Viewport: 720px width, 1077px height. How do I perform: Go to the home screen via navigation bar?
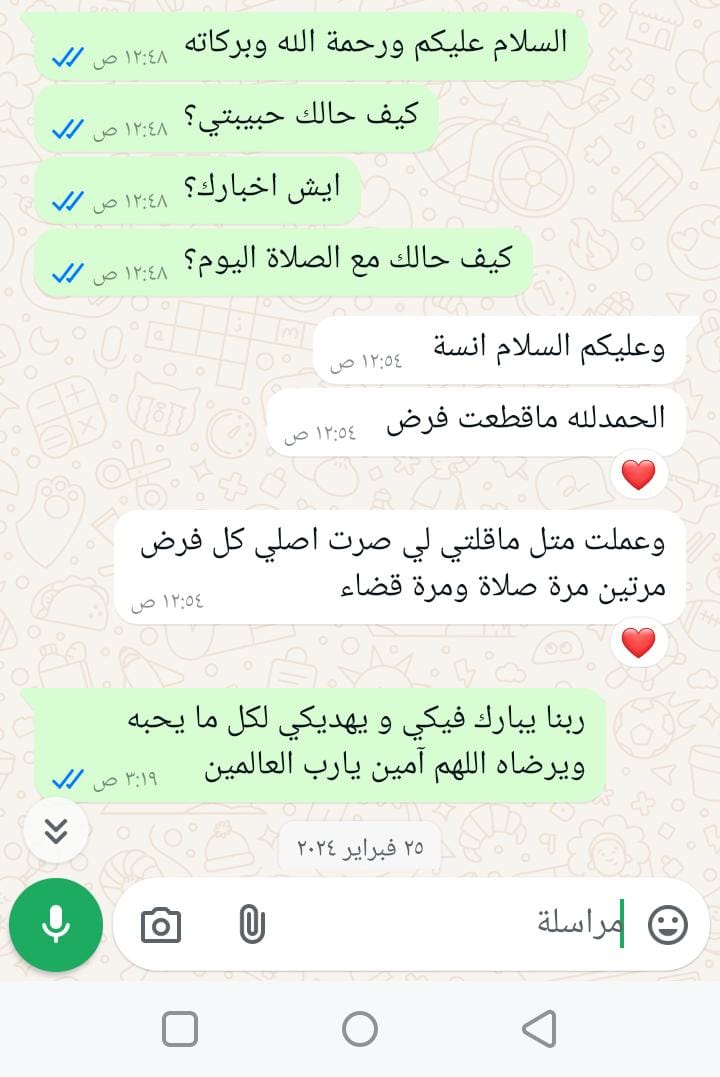coord(360,1028)
